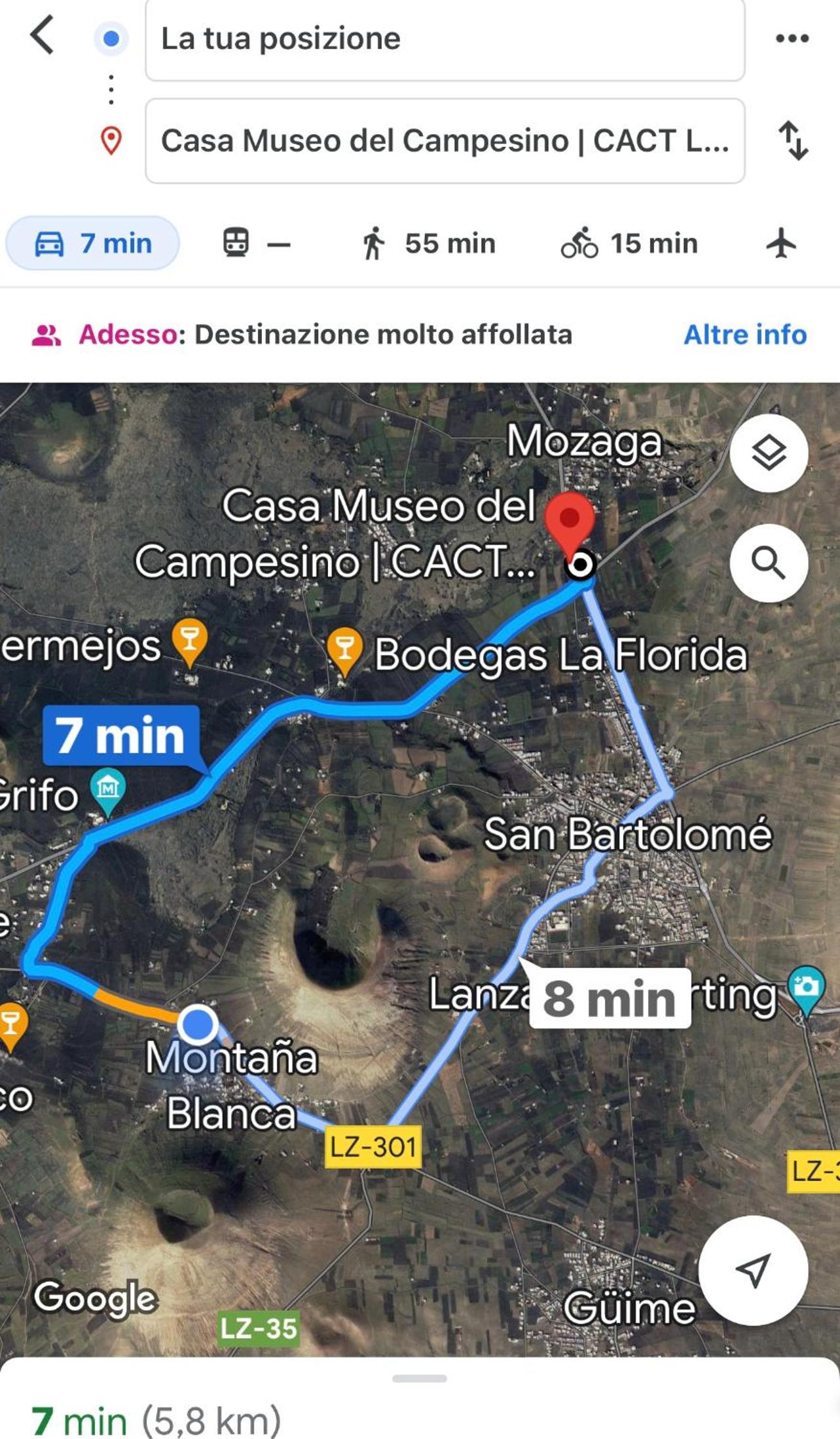Switch to cycling 15 min mode

coord(629,244)
